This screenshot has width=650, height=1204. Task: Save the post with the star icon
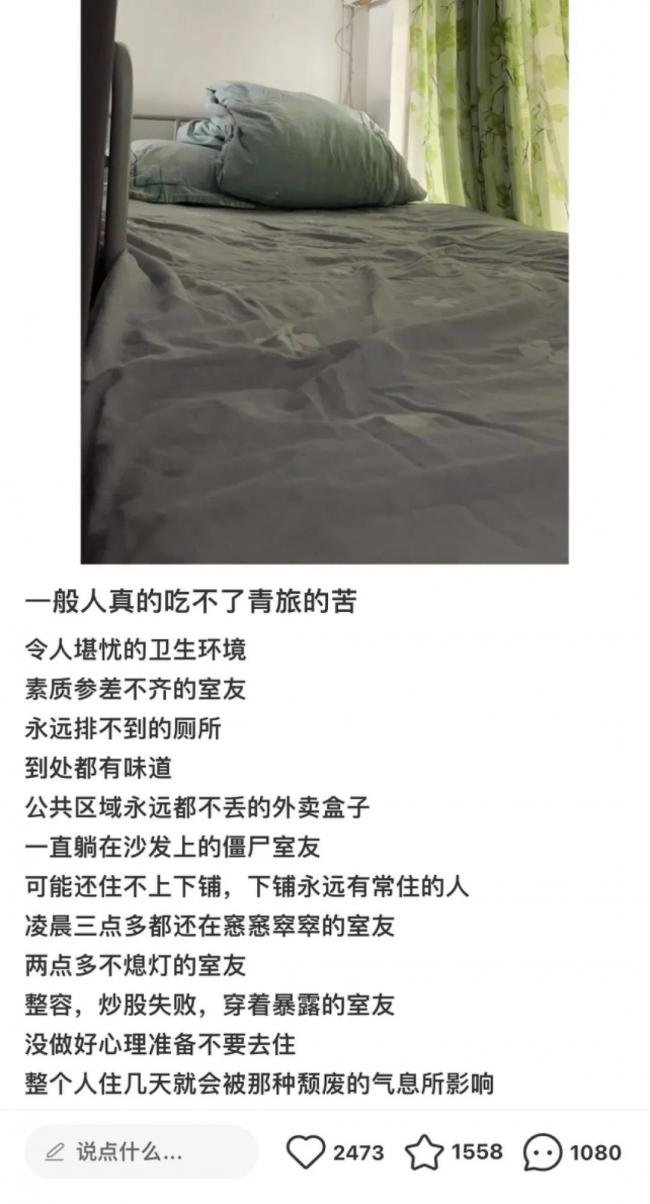coord(424,1152)
